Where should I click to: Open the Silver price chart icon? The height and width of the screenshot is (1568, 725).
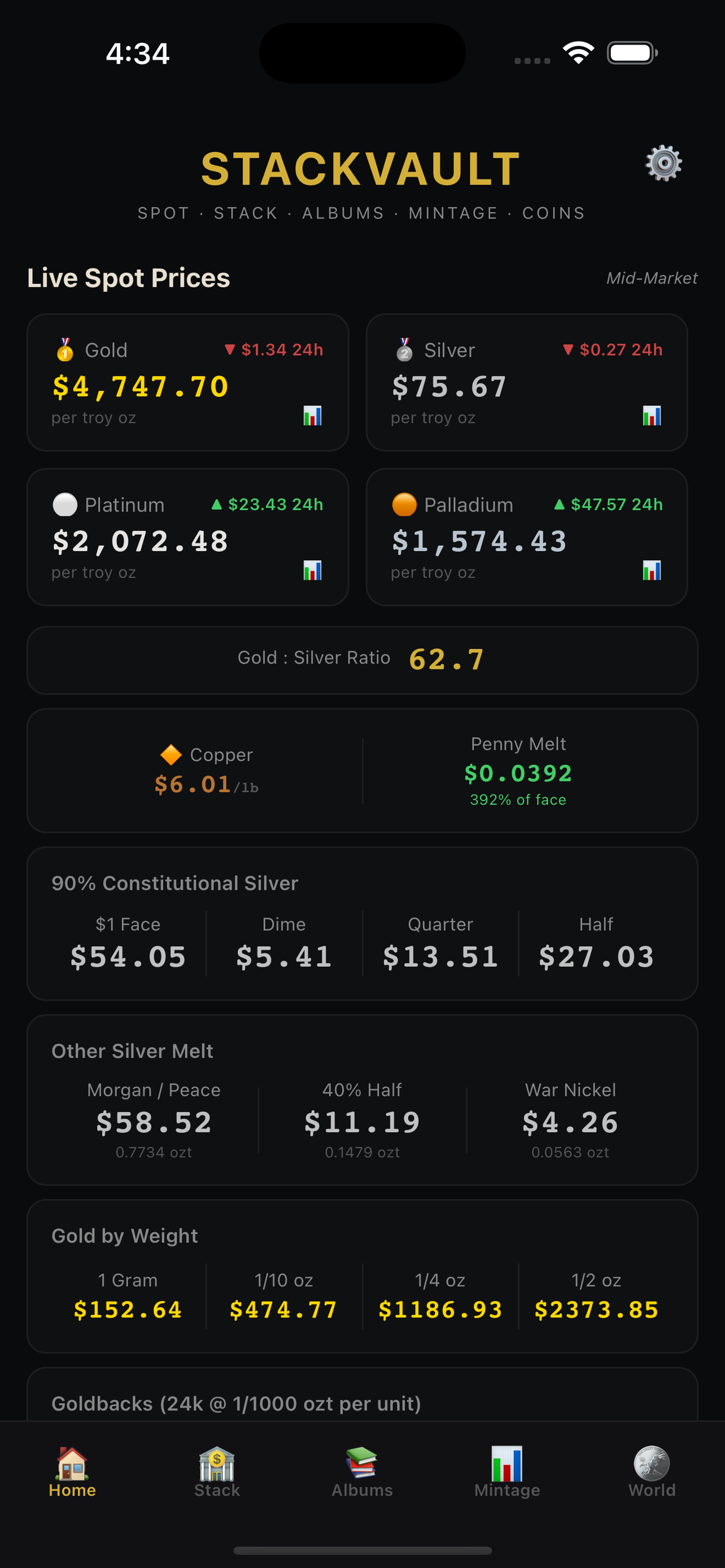coord(652,417)
